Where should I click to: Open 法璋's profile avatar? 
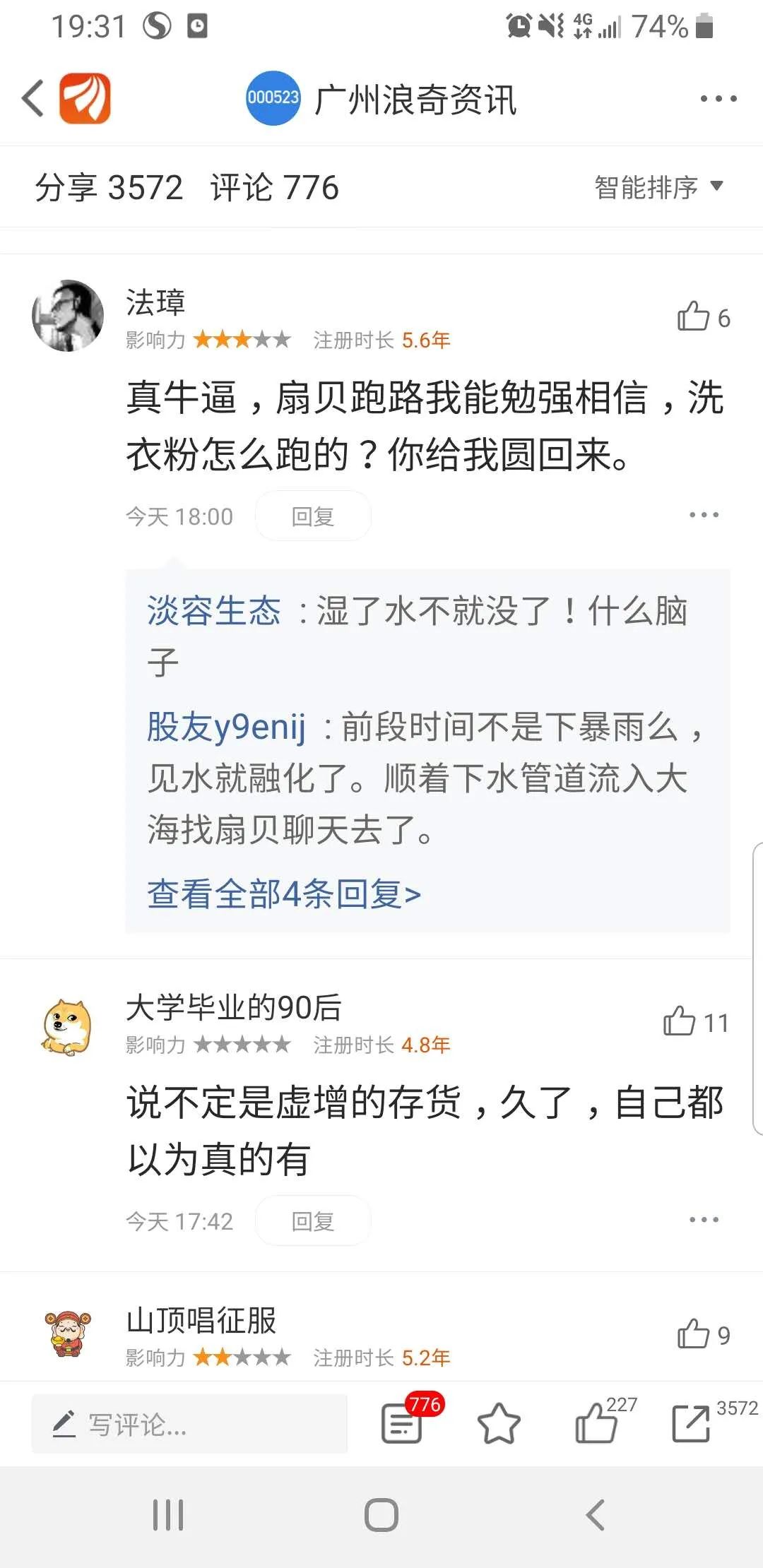[68, 316]
